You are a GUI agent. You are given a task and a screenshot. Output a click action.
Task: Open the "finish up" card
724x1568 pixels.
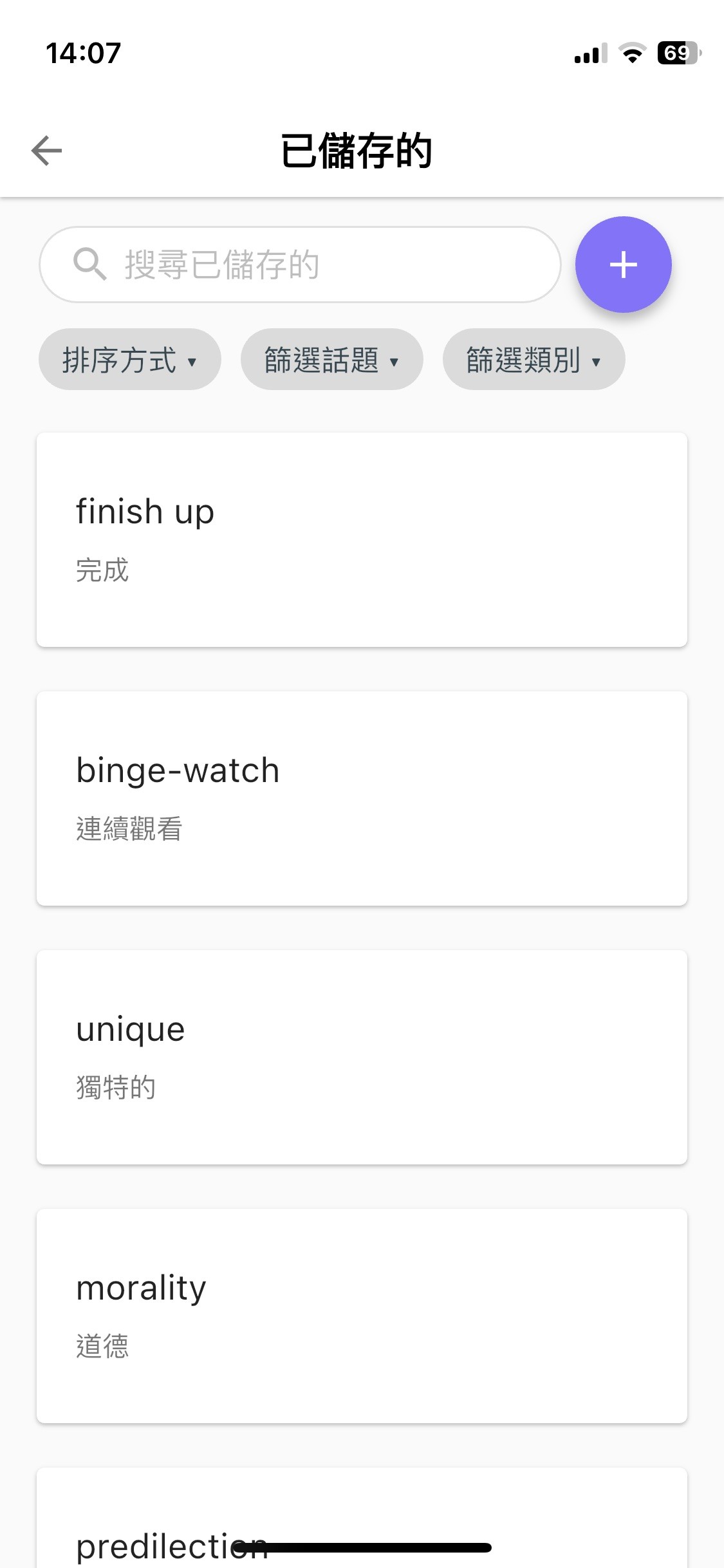pyautogui.click(x=362, y=539)
